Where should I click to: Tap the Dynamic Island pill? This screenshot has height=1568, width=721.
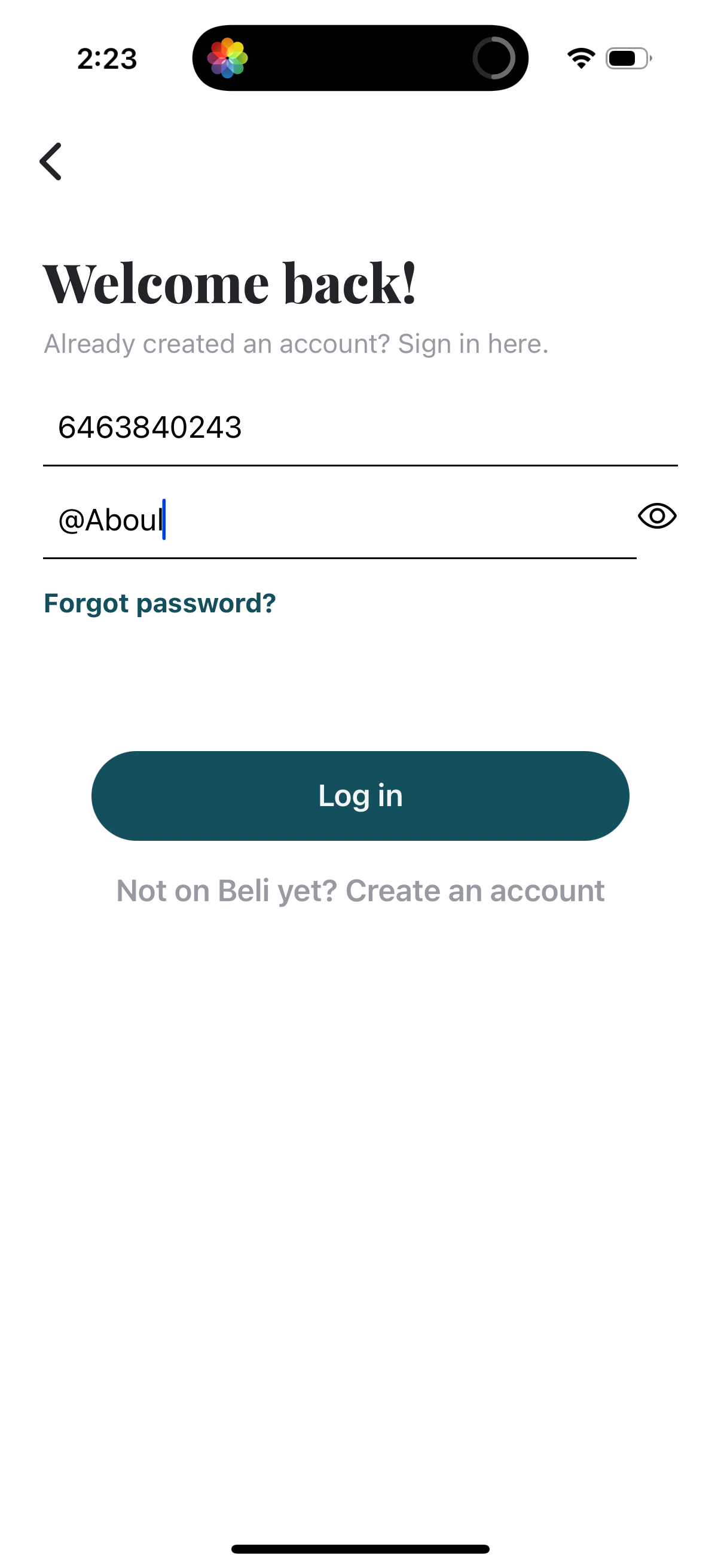pyautogui.click(x=360, y=58)
